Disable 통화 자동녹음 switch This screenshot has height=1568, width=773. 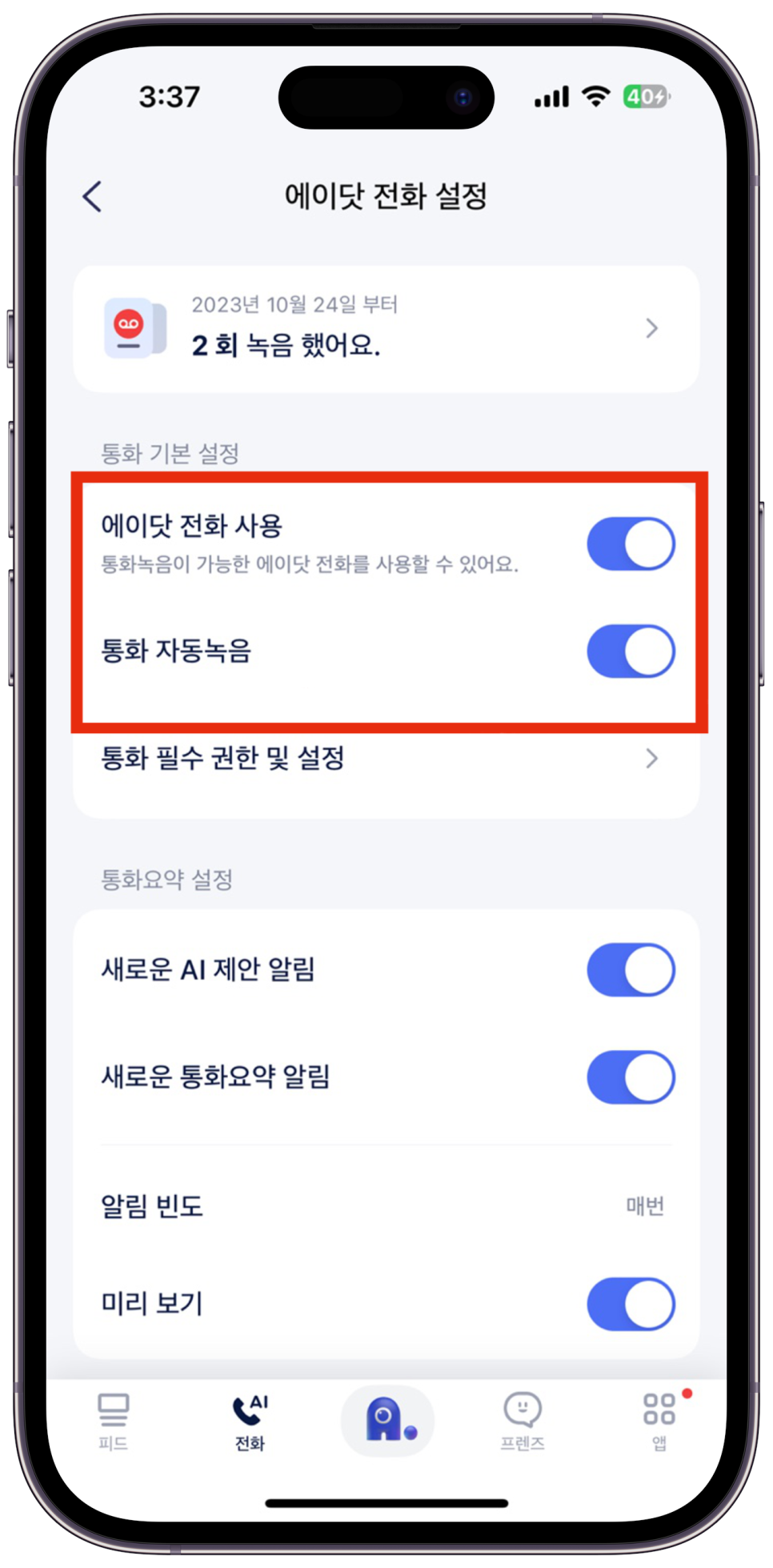(x=631, y=651)
